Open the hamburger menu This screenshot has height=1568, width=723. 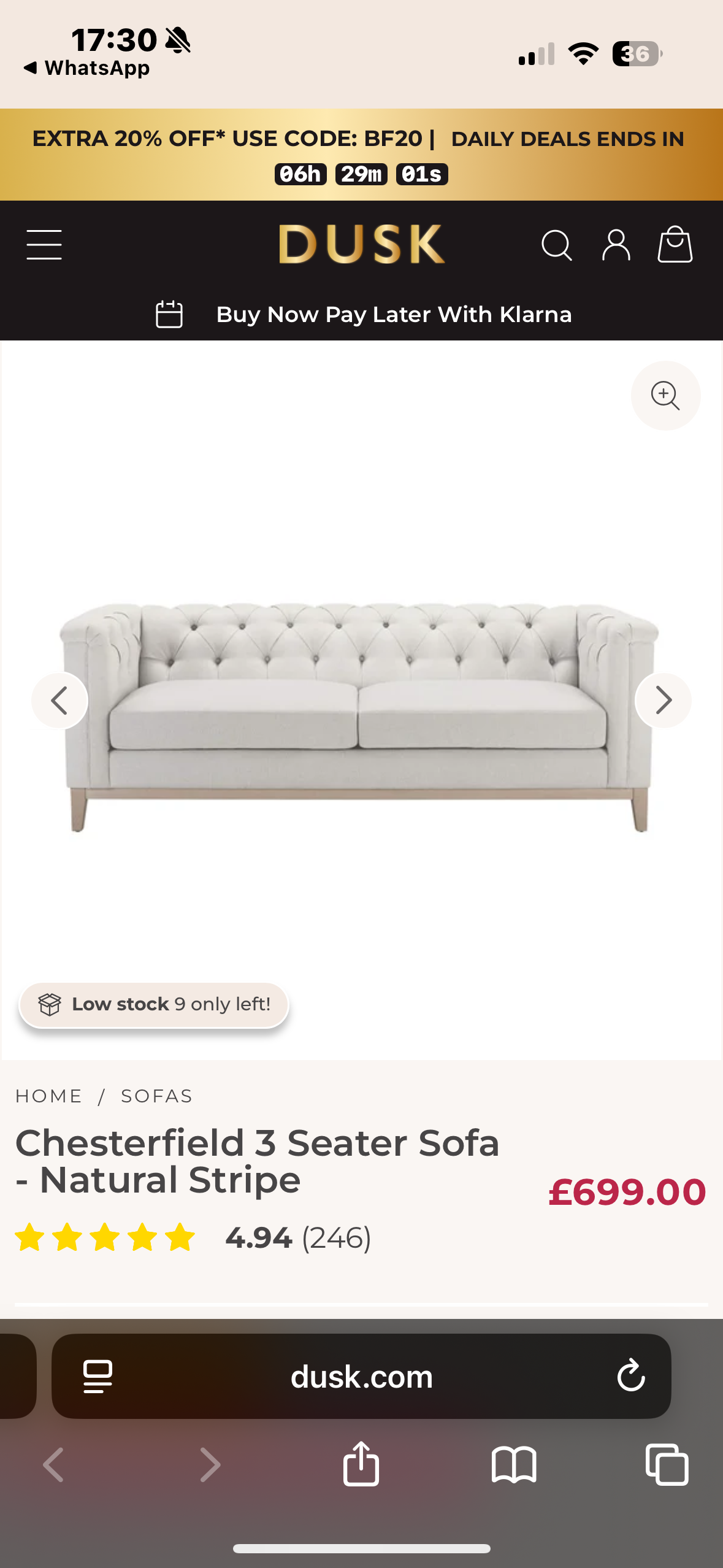44,245
